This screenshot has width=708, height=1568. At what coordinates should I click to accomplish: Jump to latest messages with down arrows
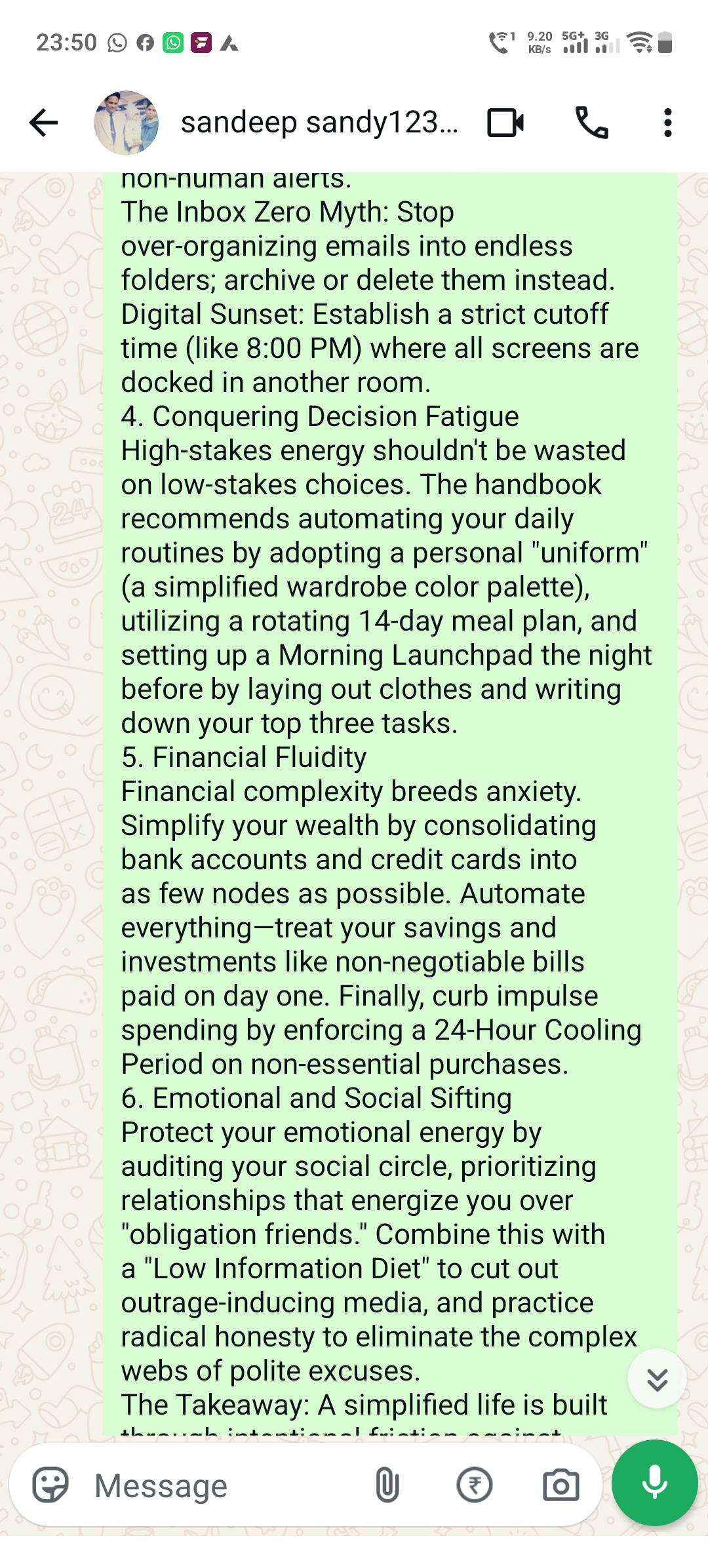[x=657, y=1379]
